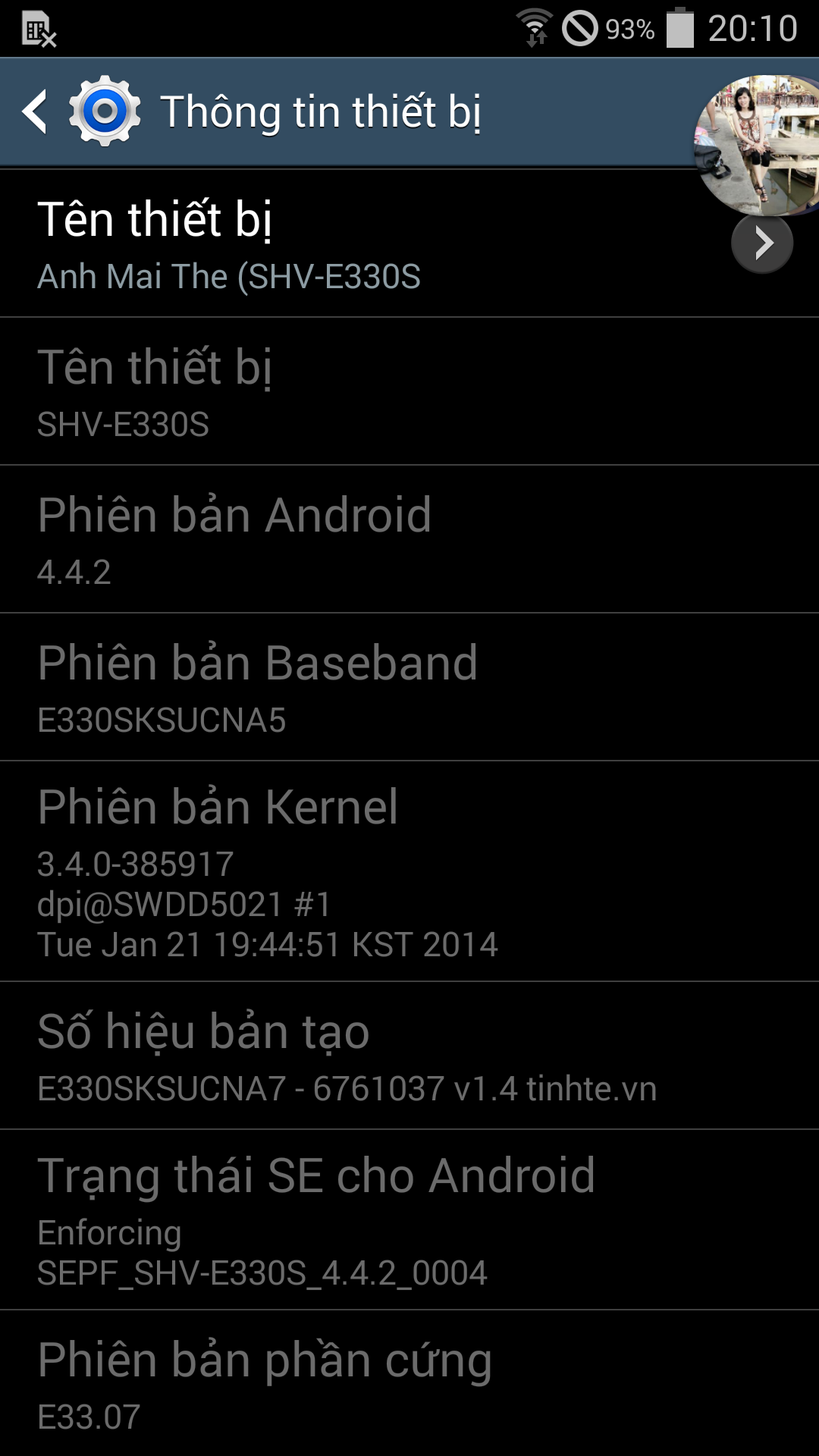Image resolution: width=819 pixels, height=1456 pixels.
Task: Tap the round arrow chevron button
Action: coord(762,243)
